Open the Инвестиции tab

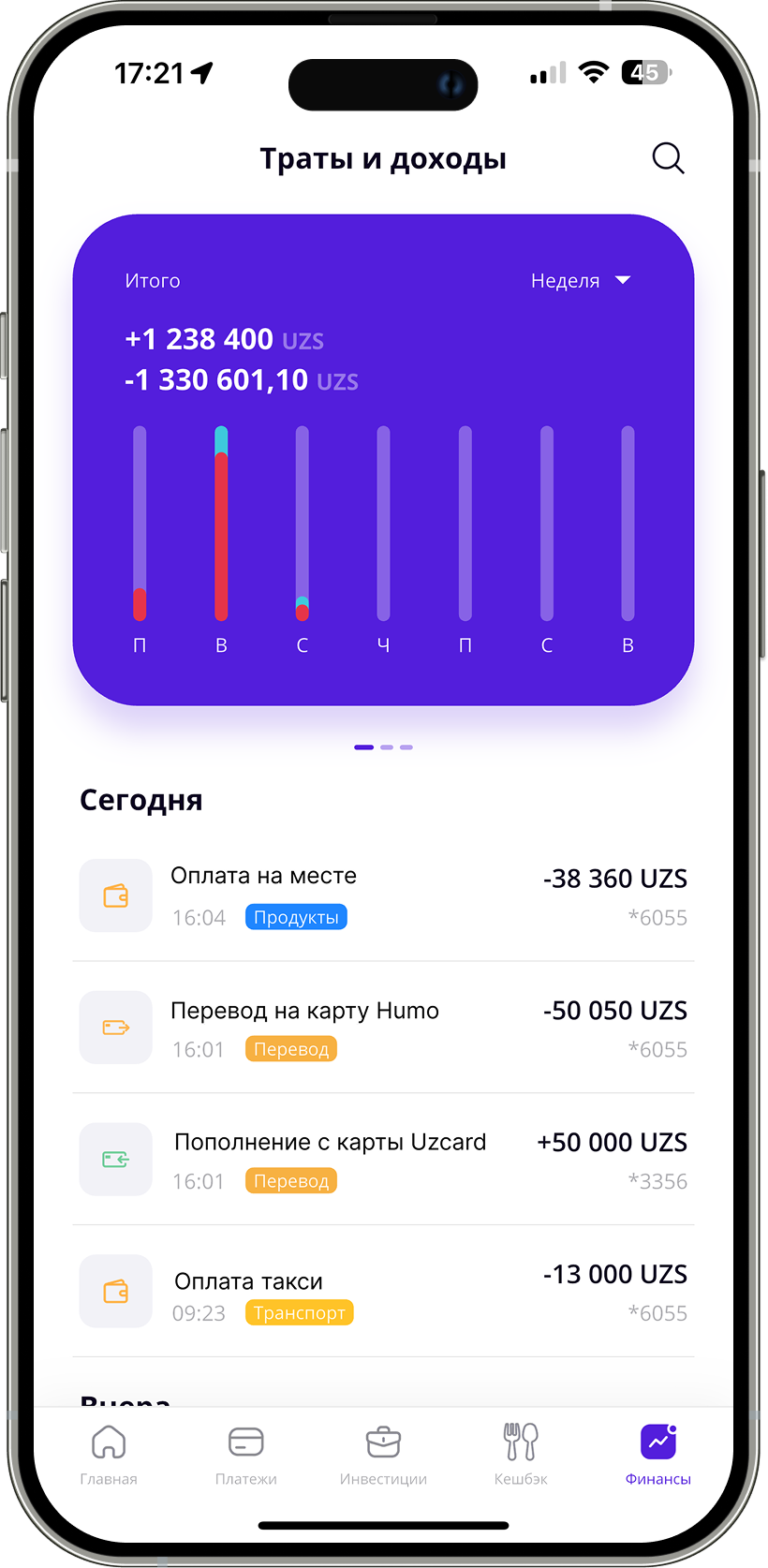click(x=383, y=1455)
